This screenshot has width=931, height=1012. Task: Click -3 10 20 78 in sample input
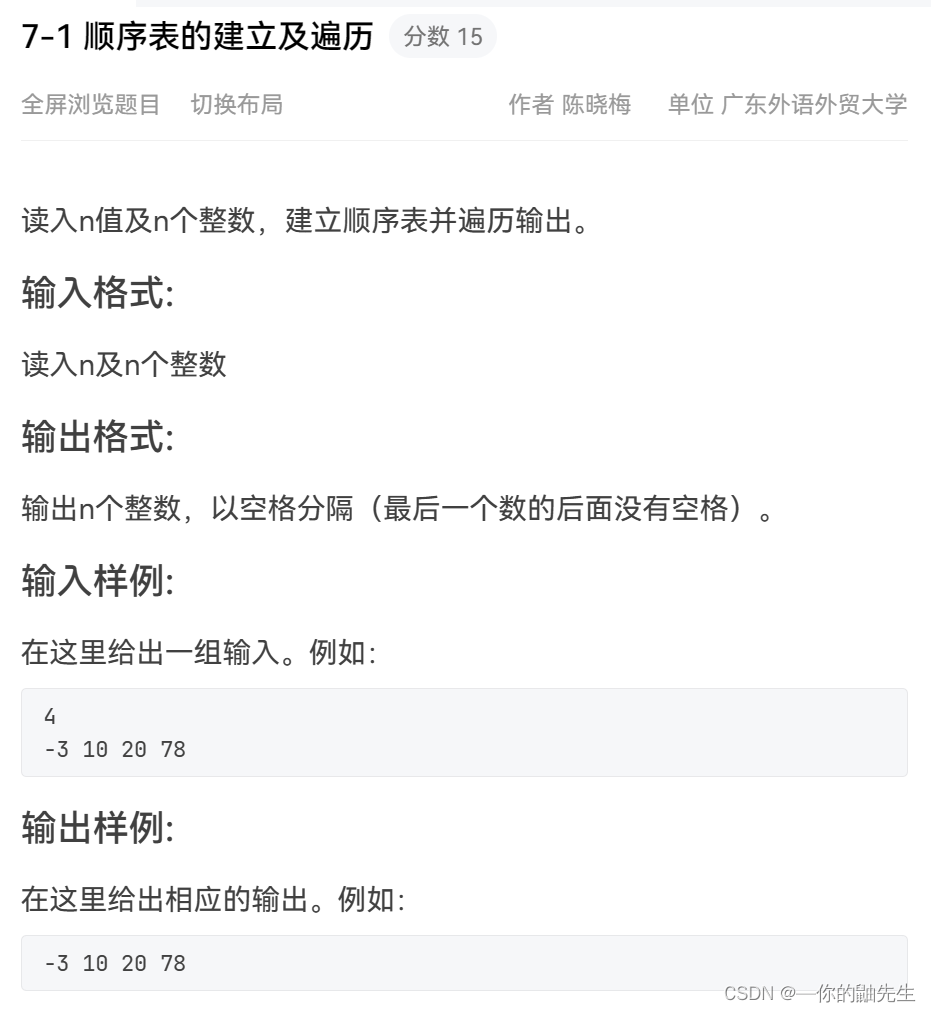pos(113,749)
